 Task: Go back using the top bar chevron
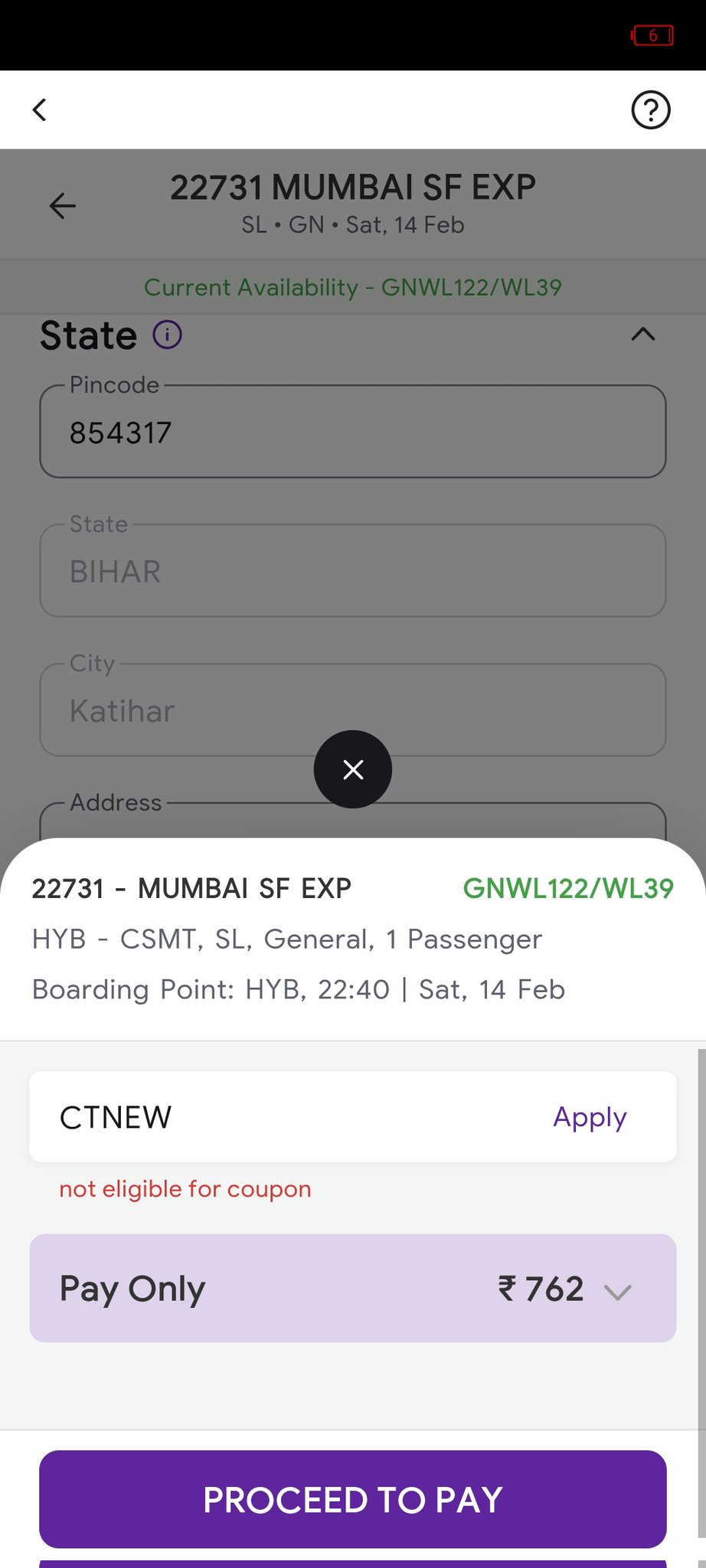point(40,110)
